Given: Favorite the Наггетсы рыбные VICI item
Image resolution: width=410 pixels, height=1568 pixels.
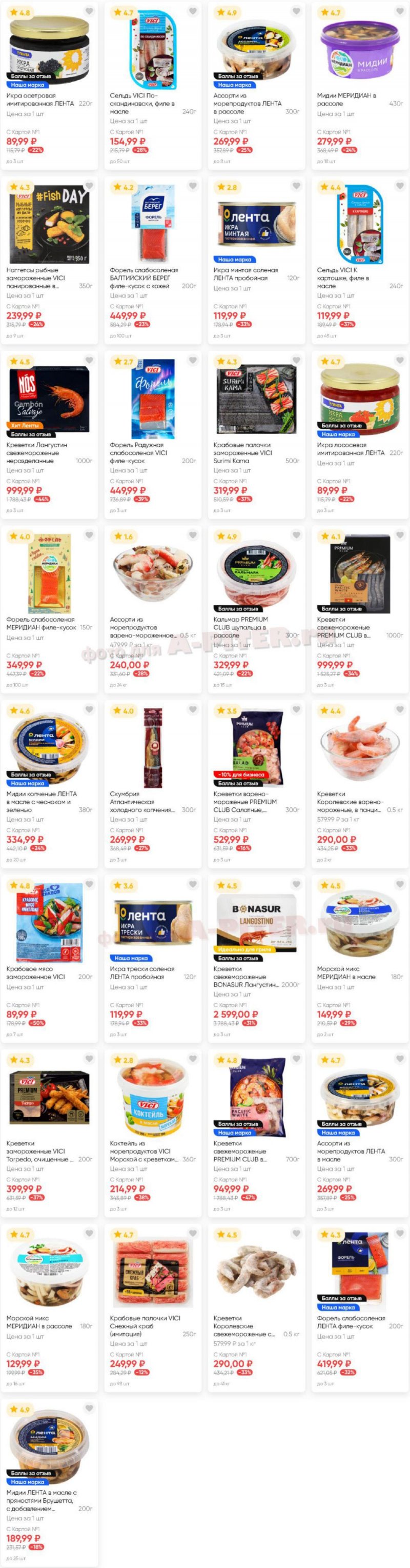Looking at the screenshot, I should pyautogui.click(x=89, y=186).
